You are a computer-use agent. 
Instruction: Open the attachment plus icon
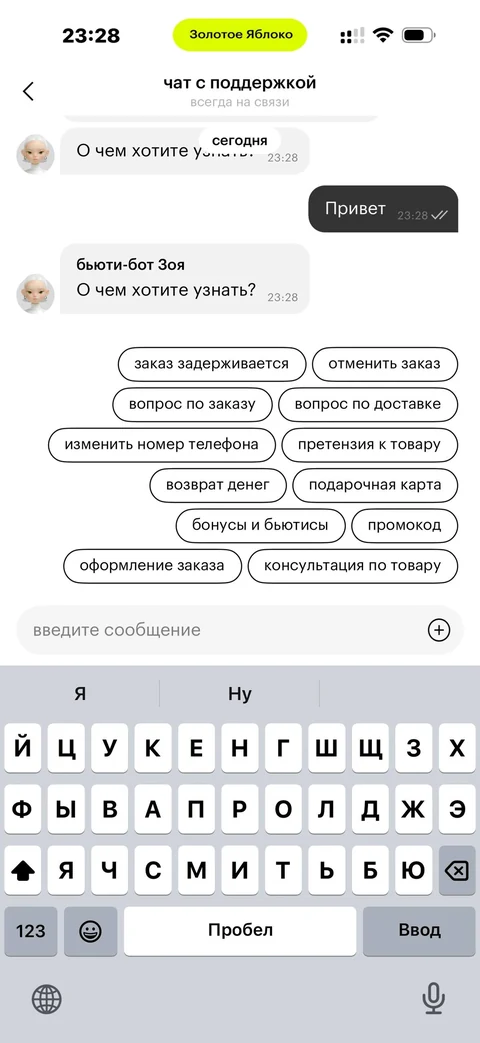439,630
